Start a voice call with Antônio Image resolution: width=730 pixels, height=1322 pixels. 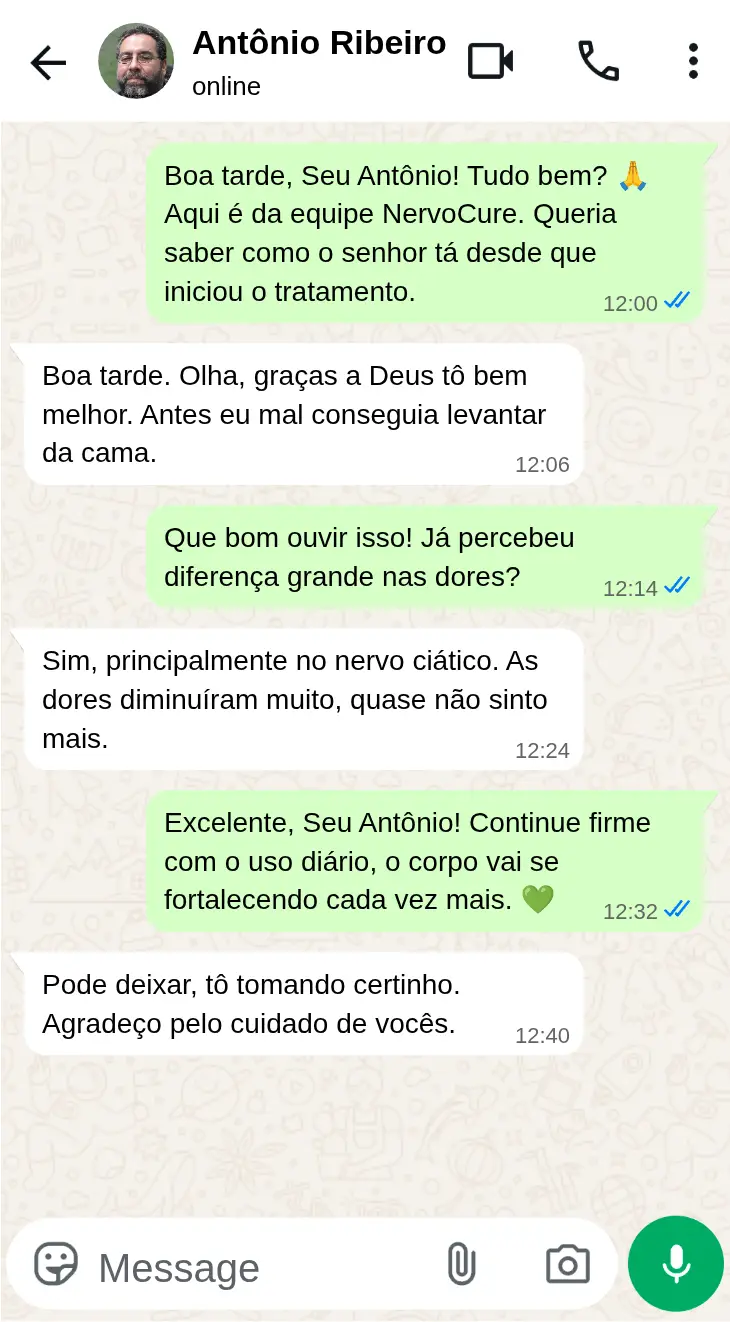598,62
